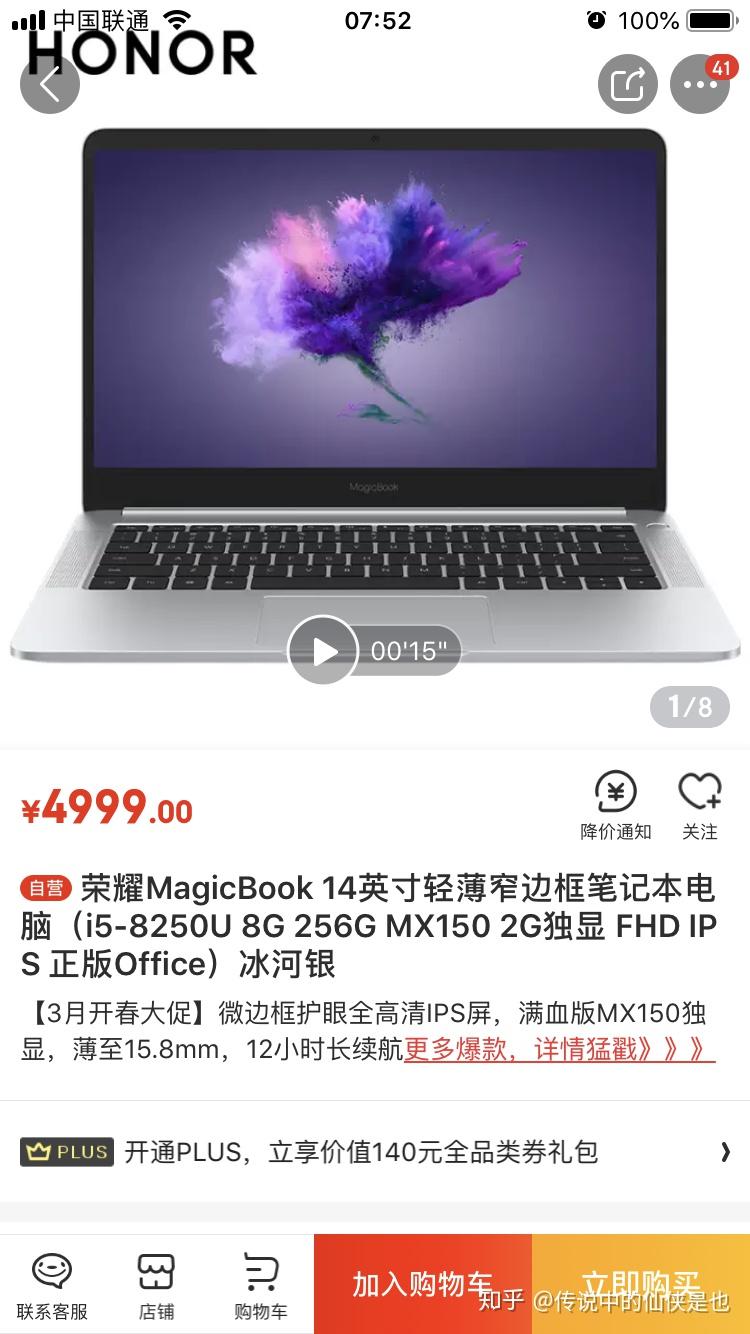
Task: Buy now with 立即购买
Action: click(641, 1284)
